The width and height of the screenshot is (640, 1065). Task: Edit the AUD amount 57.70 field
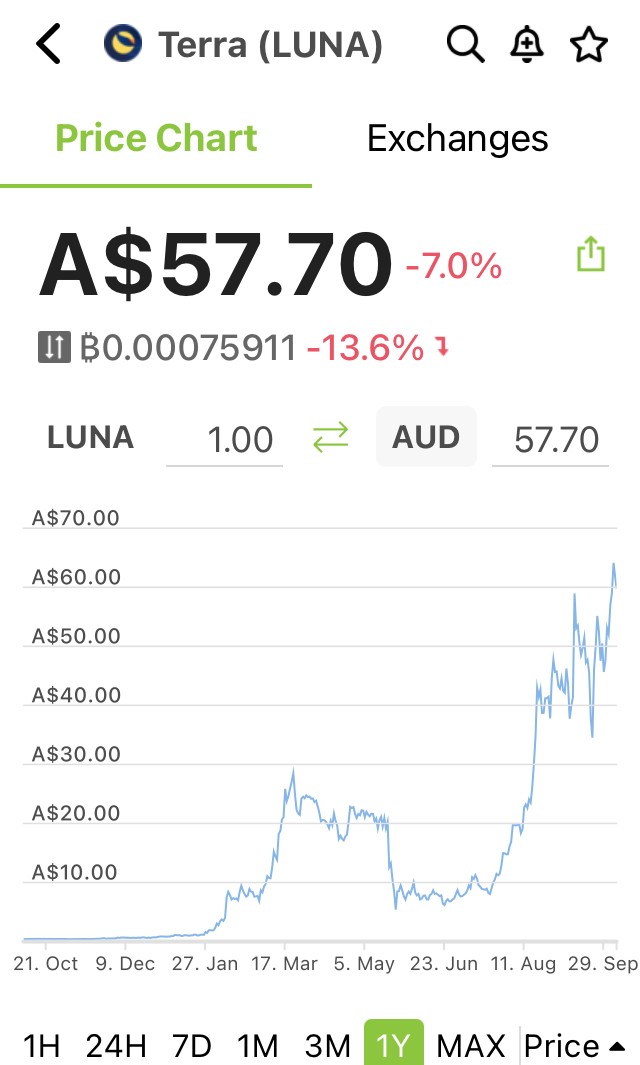[x=550, y=439]
